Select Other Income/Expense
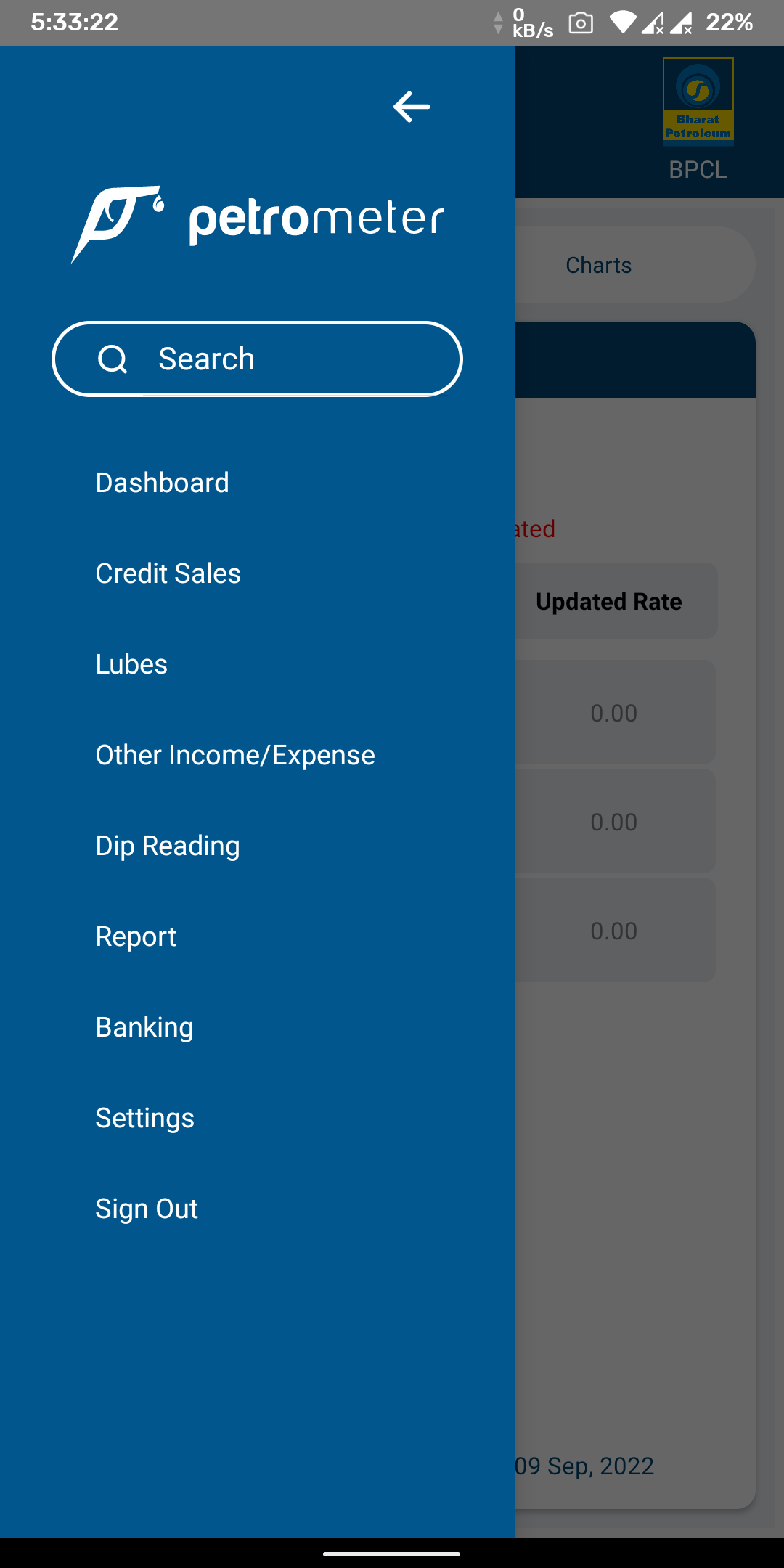The width and height of the screenshot is (784, 1568). point(235,755)
